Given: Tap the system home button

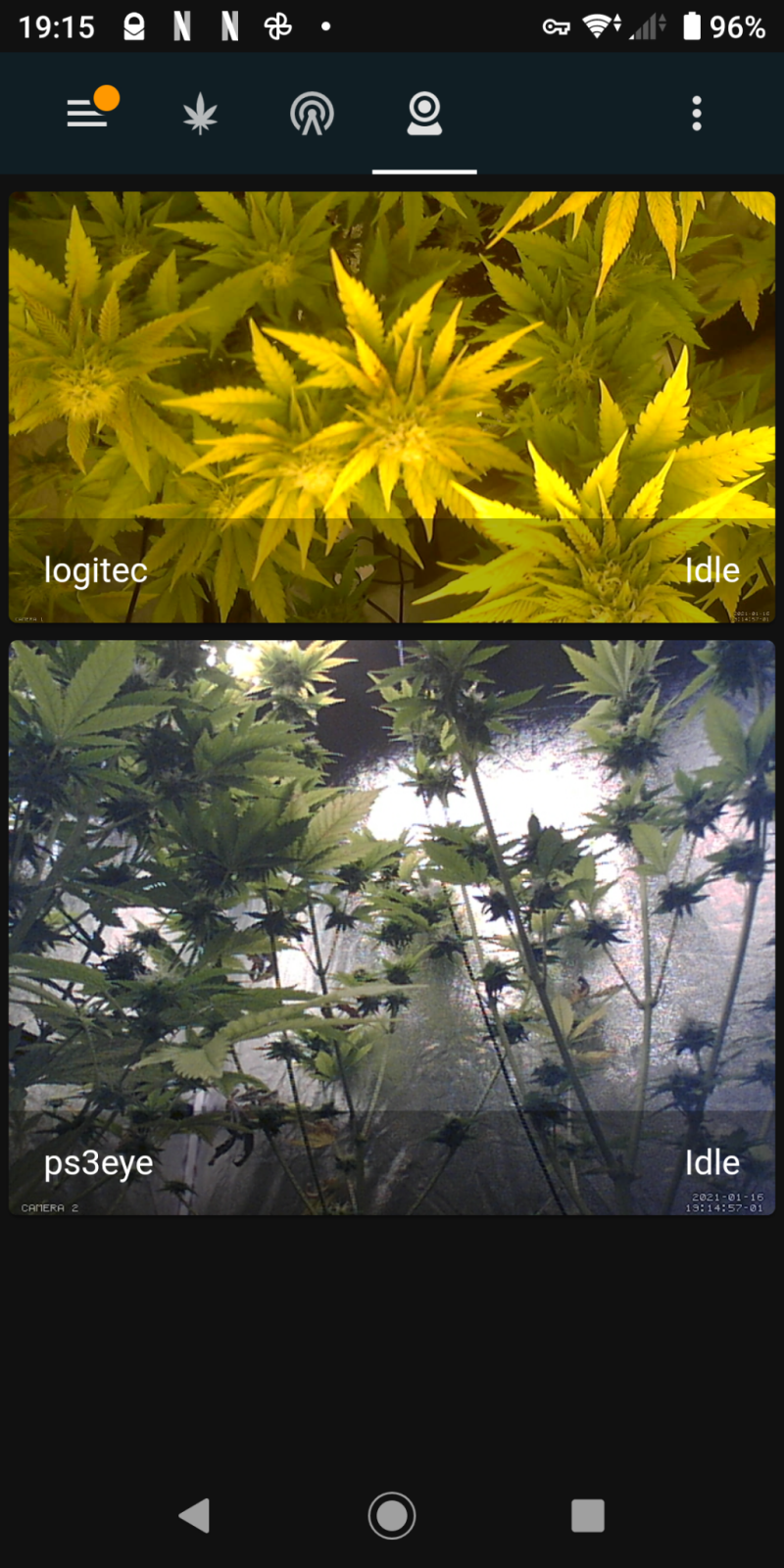Looking at the screenshot, I should [392, 1515].
